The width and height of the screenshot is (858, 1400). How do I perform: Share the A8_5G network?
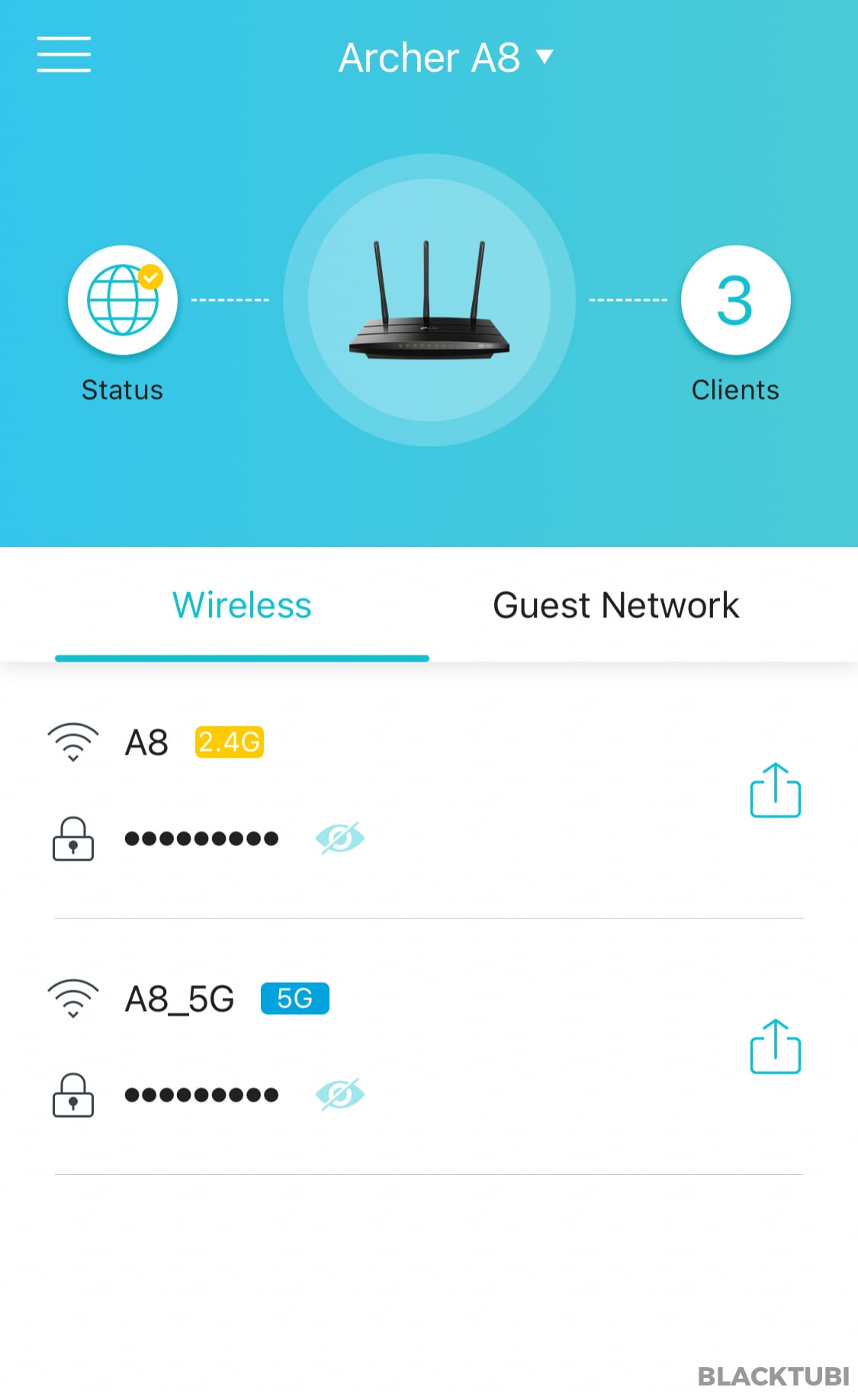pyautogui.click(x=775, y=1047)
